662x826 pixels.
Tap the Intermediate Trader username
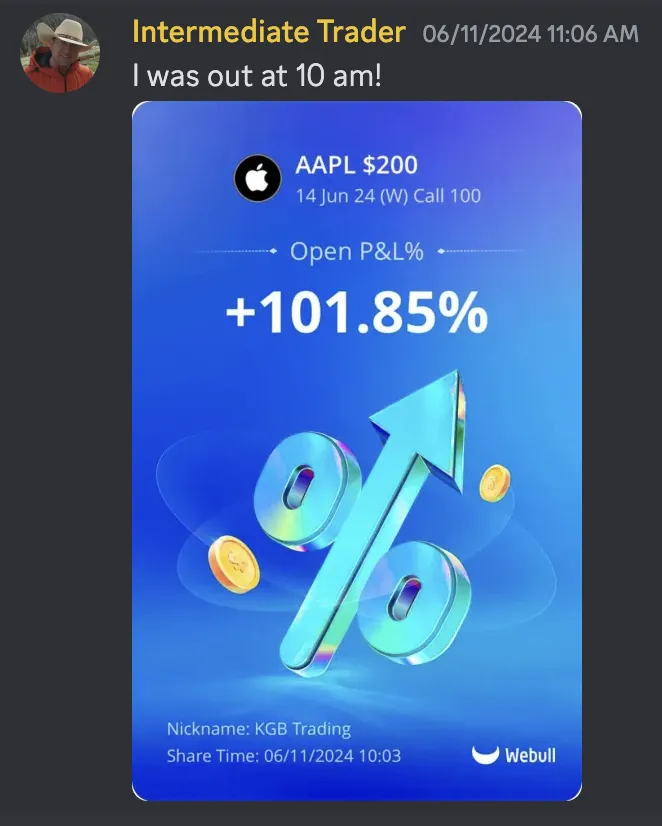268,32
